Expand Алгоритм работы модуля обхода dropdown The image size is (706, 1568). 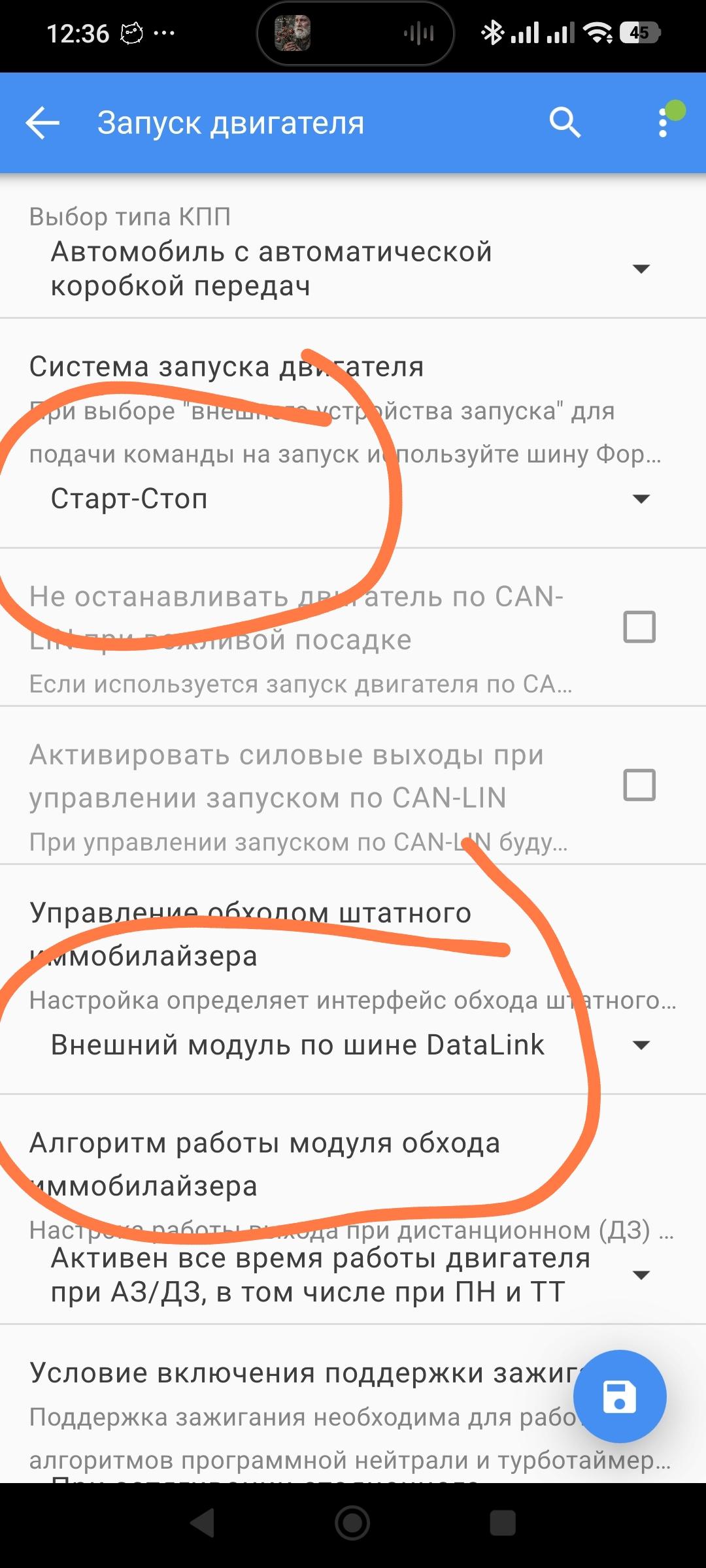(641, 1275)
